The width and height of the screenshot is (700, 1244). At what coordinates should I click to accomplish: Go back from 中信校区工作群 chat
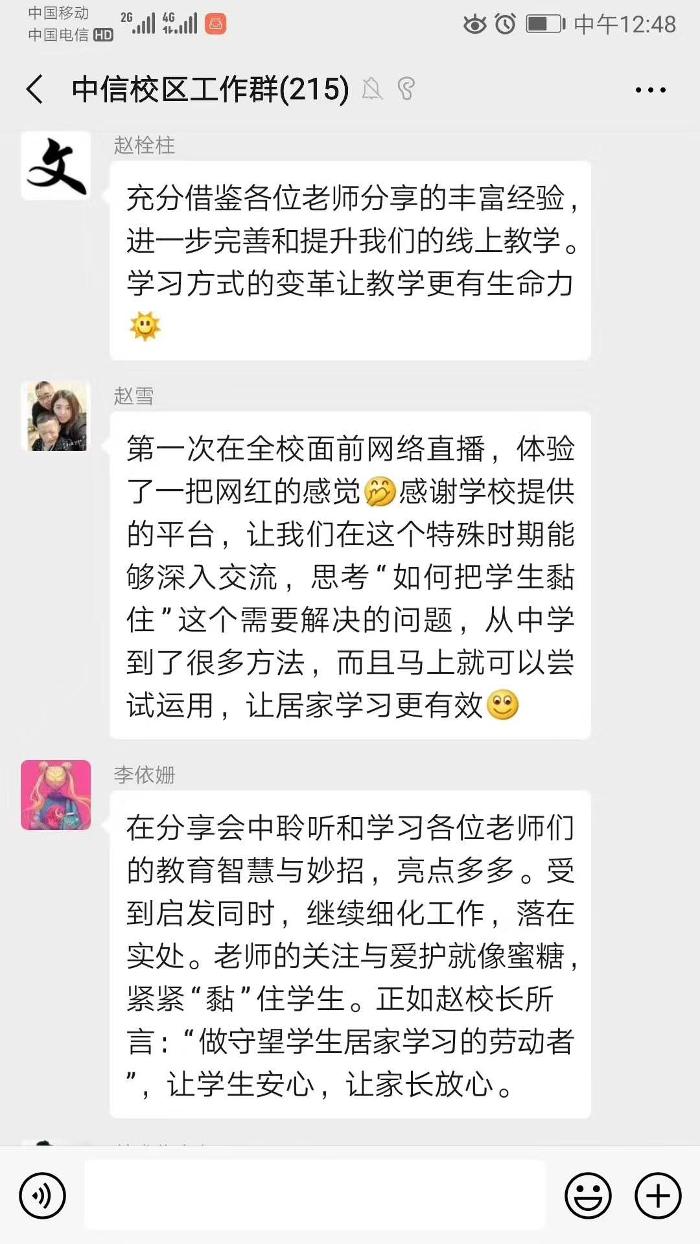[35, 90]
